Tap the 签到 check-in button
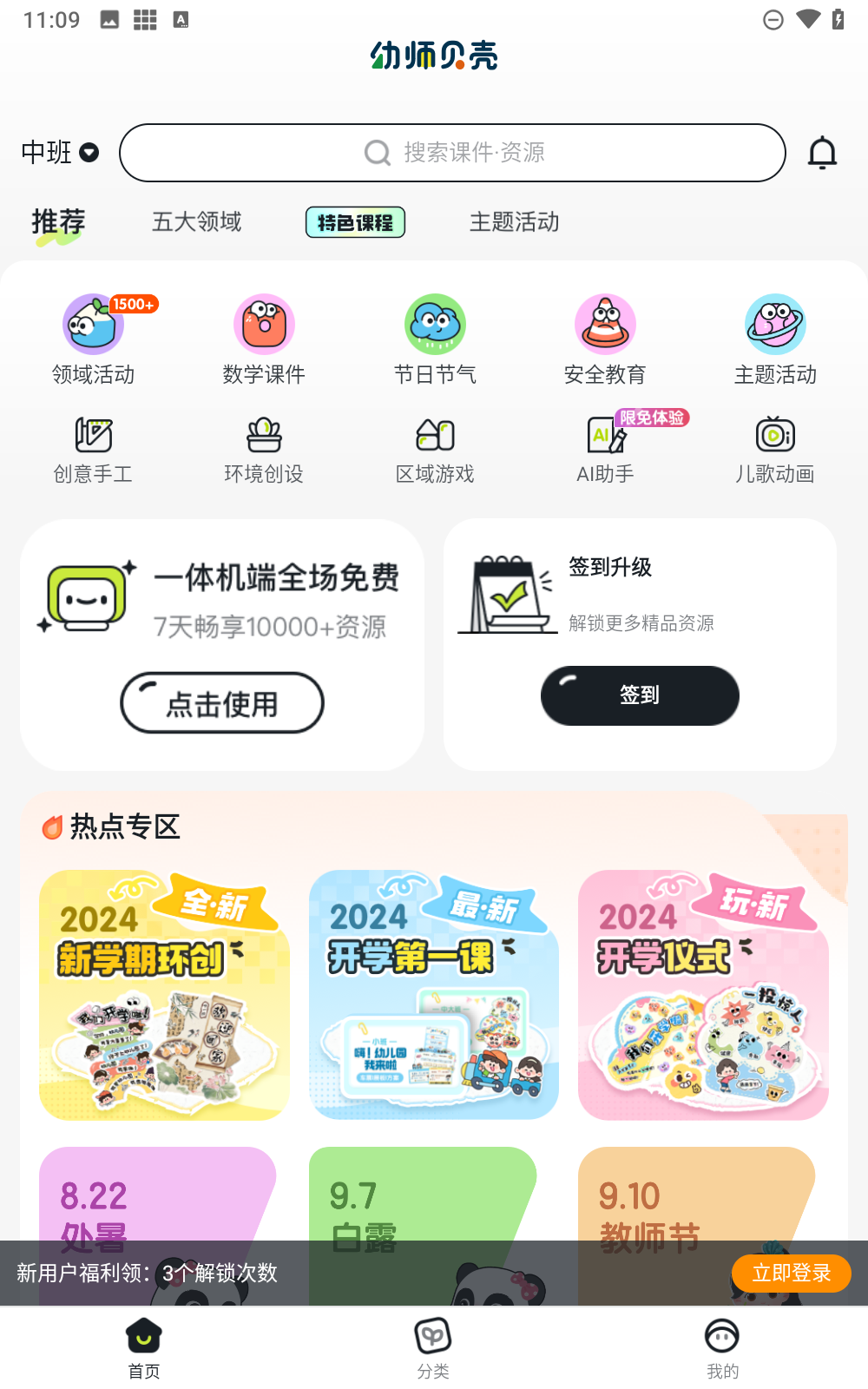 (640, 695)
